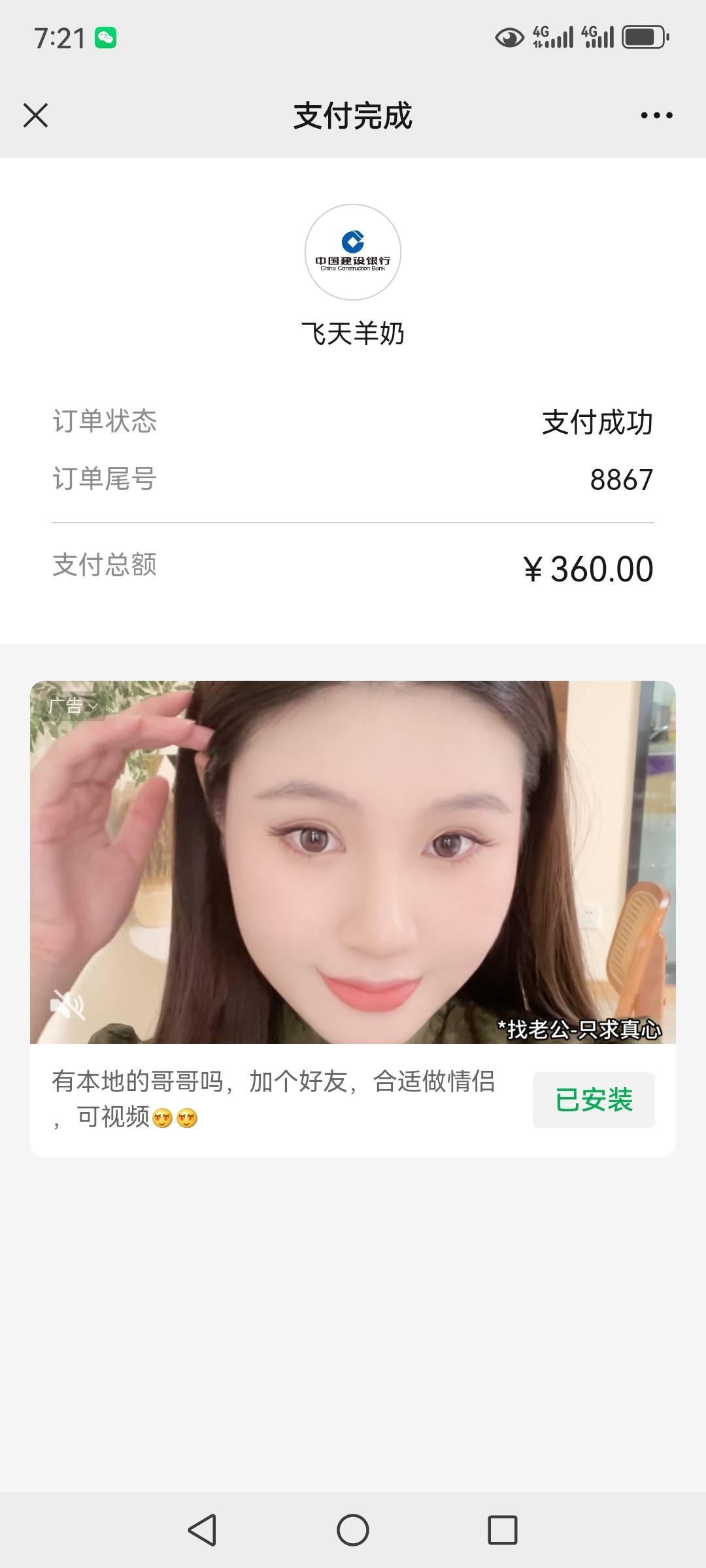
Task: Go back with system back button
Action: pyautogui.click(x=202, y=1530)
